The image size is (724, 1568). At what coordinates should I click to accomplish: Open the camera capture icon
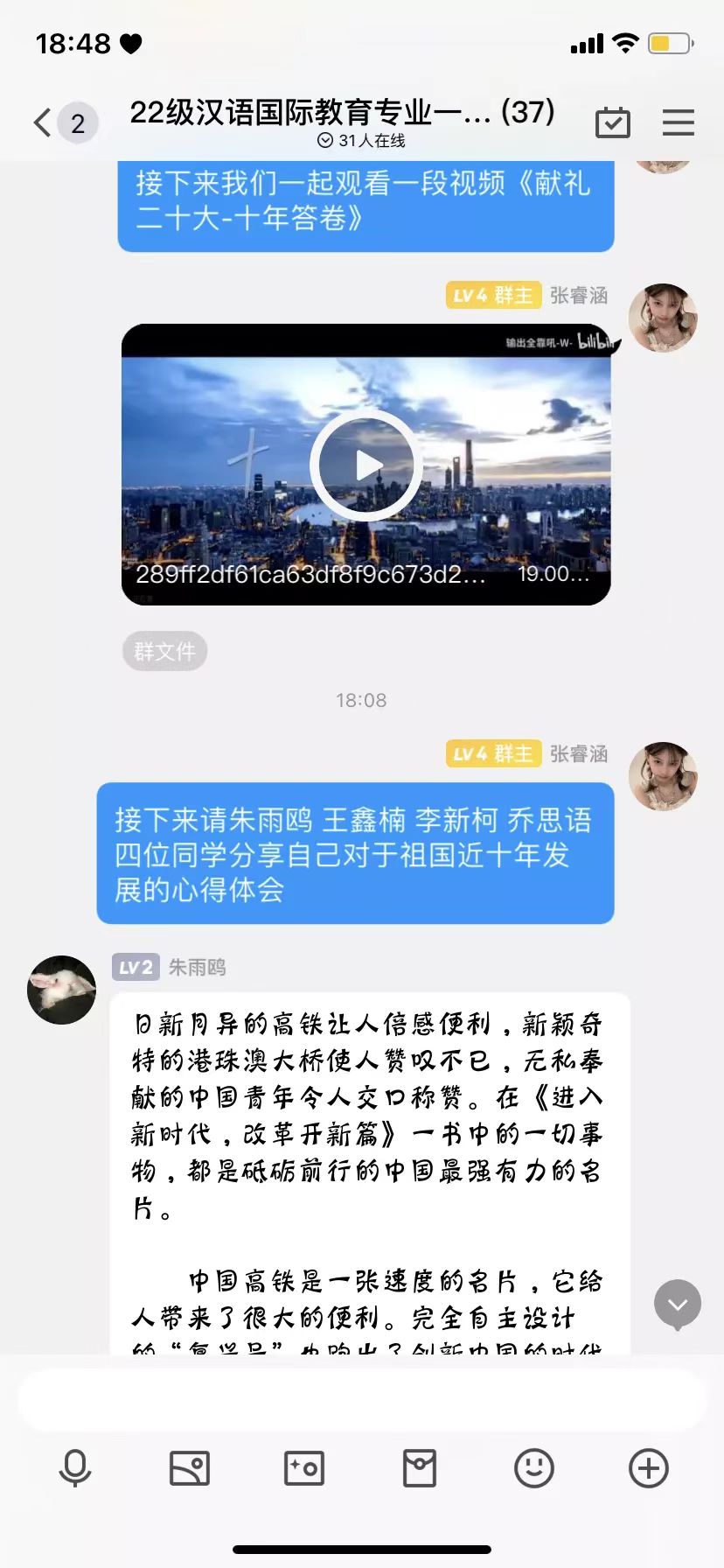(304, 1468)
